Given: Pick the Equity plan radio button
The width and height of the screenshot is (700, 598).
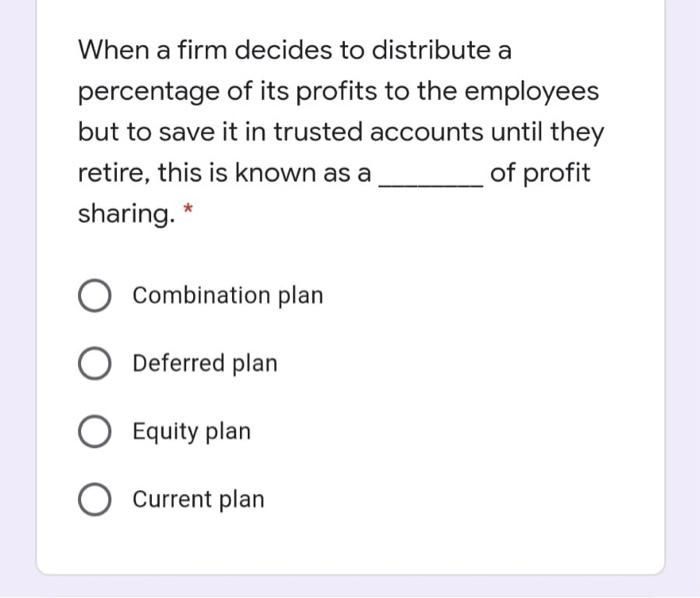Looking at the screenshot, I should tap(96, 432).
